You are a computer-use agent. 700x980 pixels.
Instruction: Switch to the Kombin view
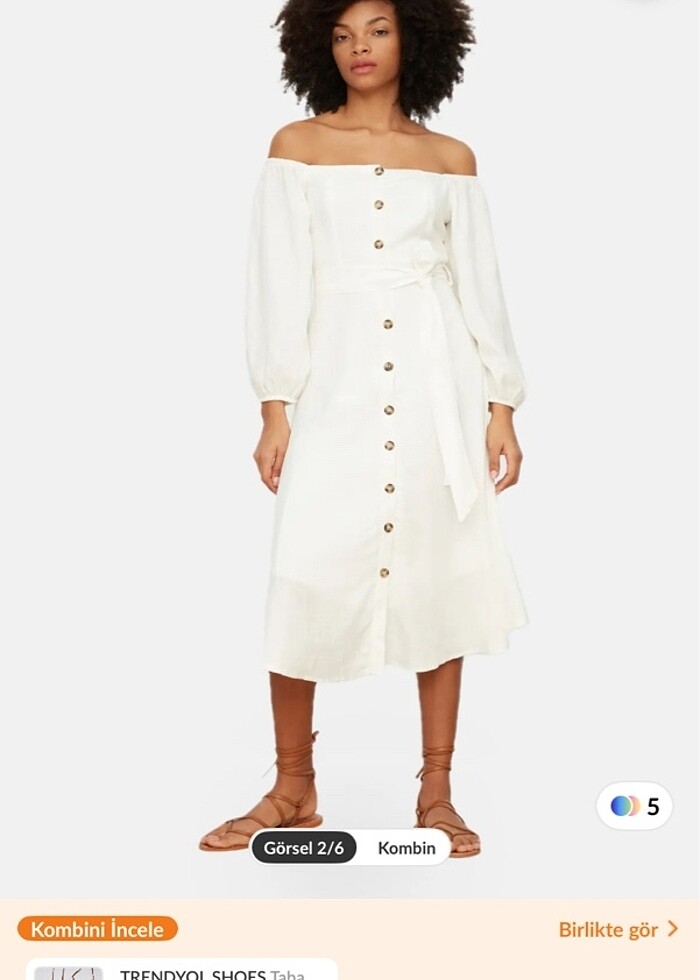(x=406, y=848)
